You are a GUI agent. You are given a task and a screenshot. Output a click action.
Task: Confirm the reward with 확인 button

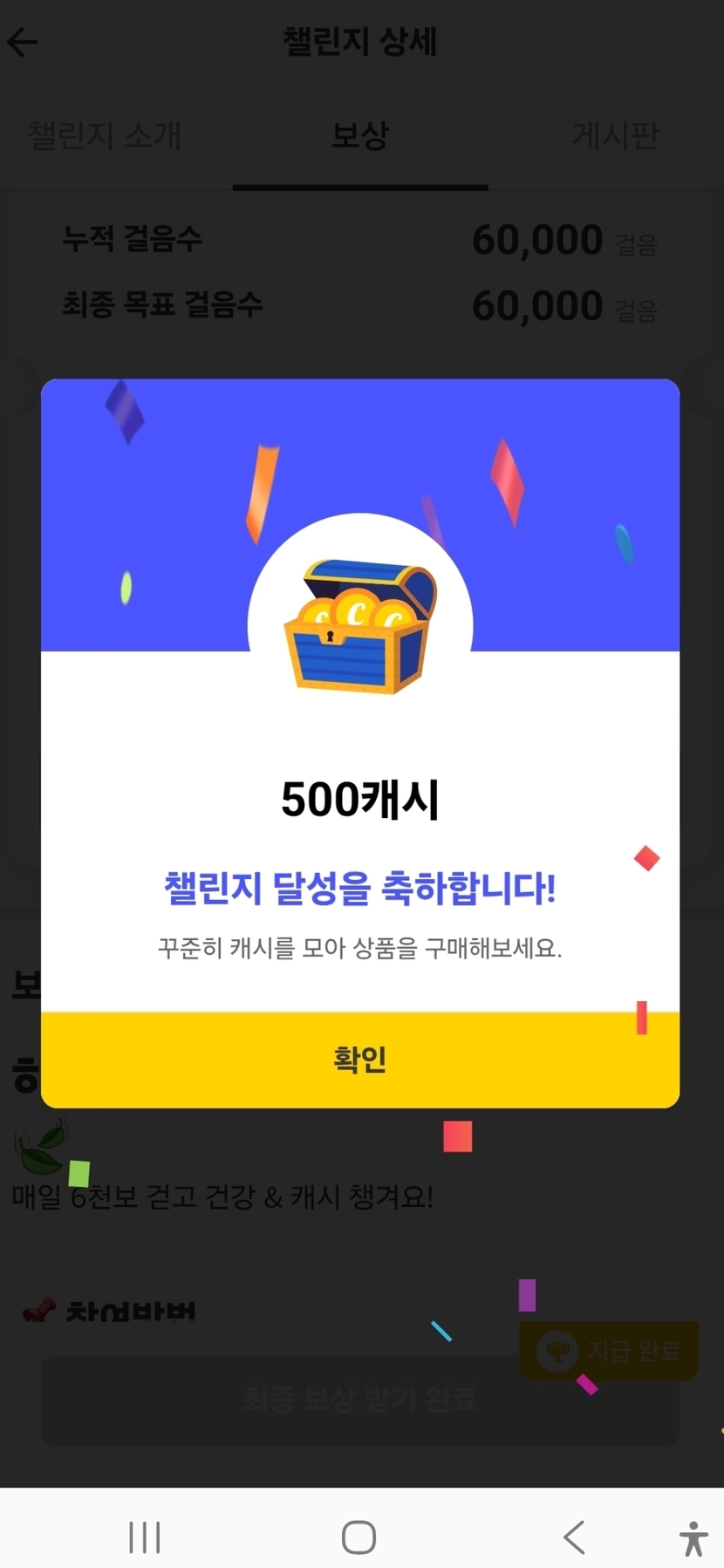point(360,1060)
